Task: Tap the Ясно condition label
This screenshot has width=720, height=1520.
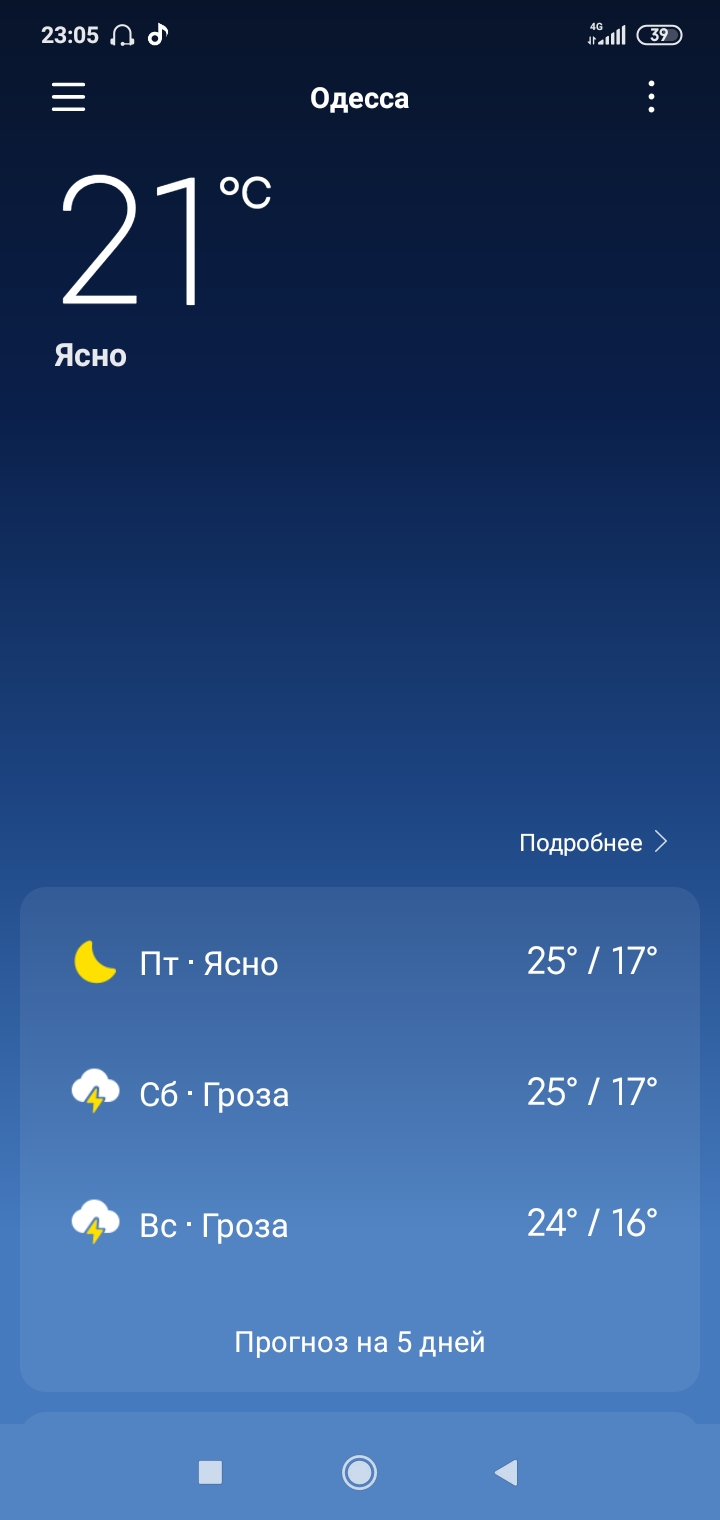Action: click(x=92, y=355)
